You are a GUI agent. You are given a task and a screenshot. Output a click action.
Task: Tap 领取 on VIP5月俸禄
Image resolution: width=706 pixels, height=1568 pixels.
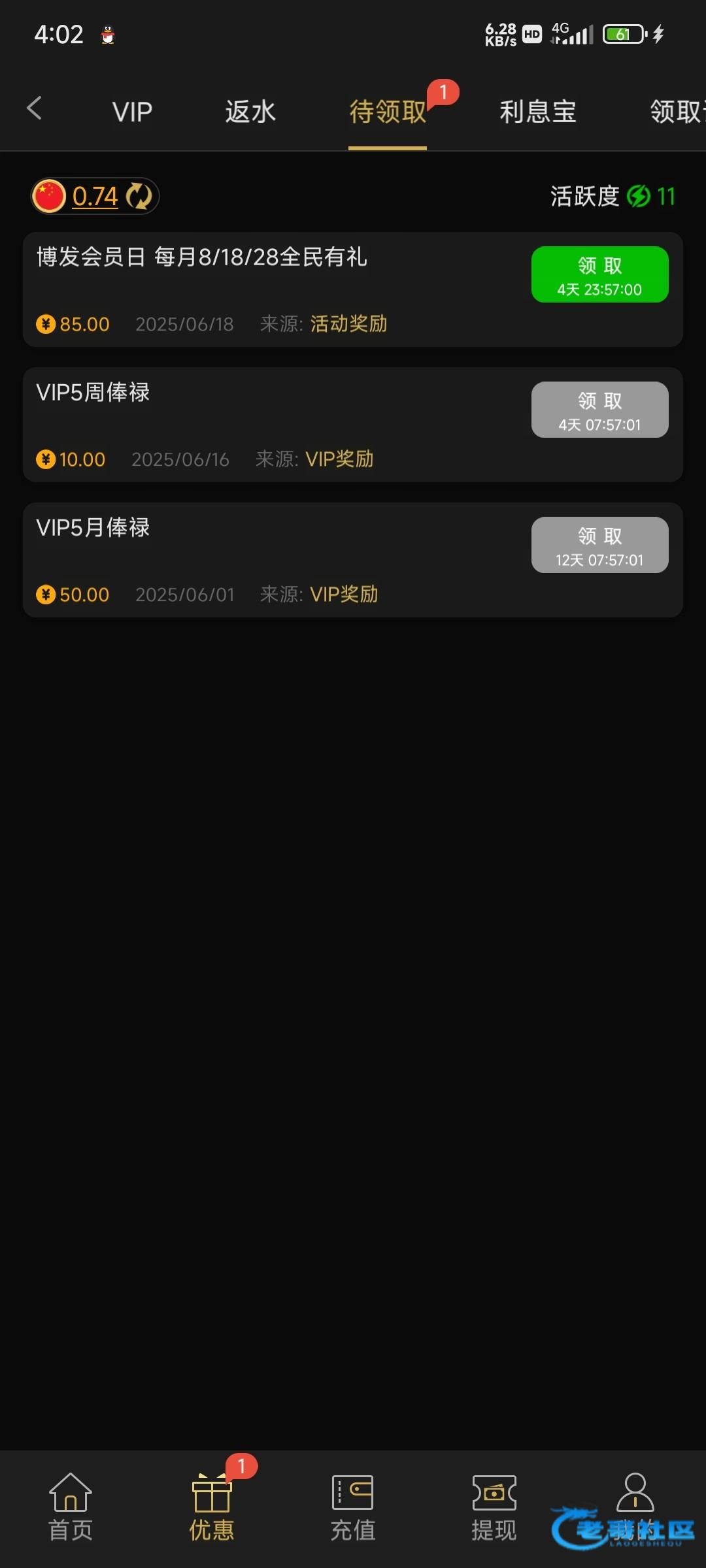tap(599, 545)
